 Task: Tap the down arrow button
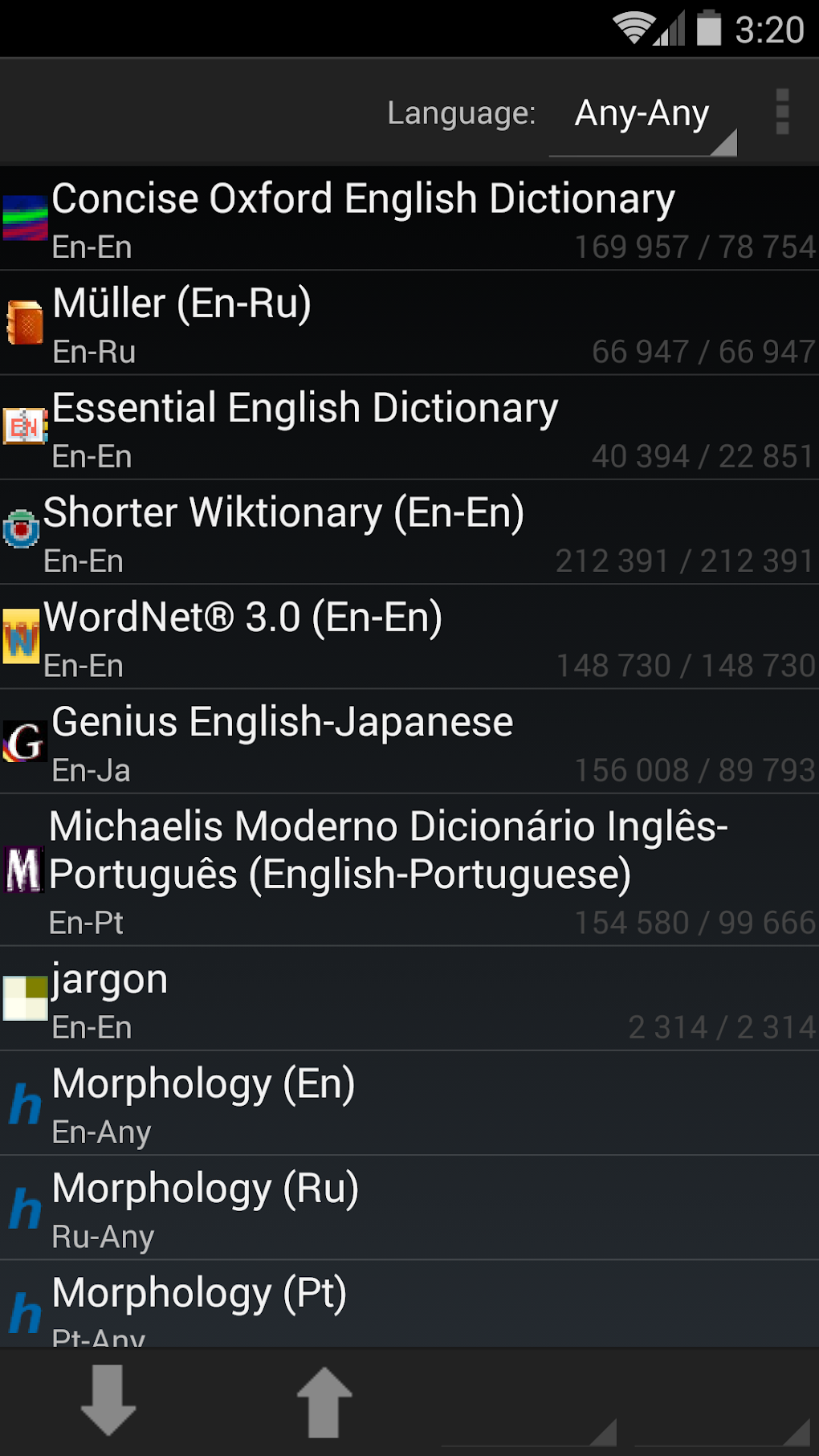pos(108,1401)
